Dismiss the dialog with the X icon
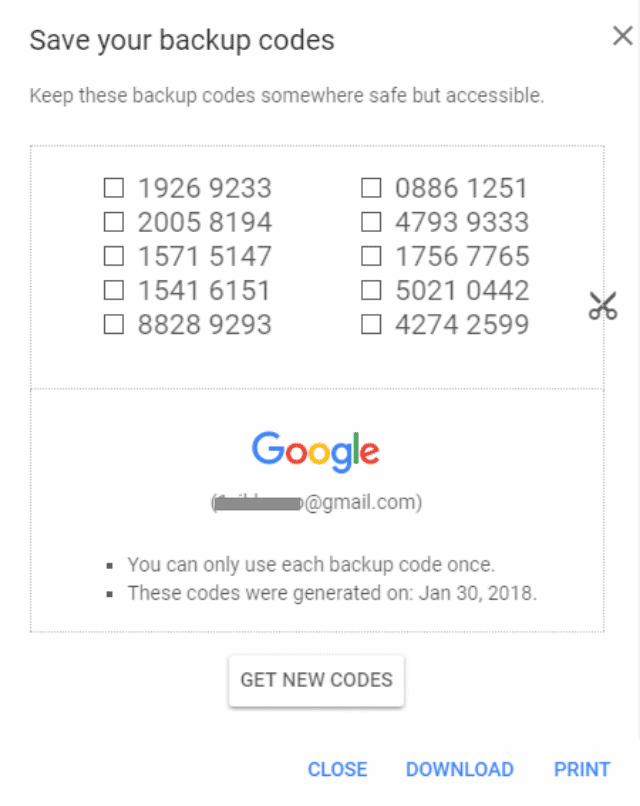 tap(622, 37)
